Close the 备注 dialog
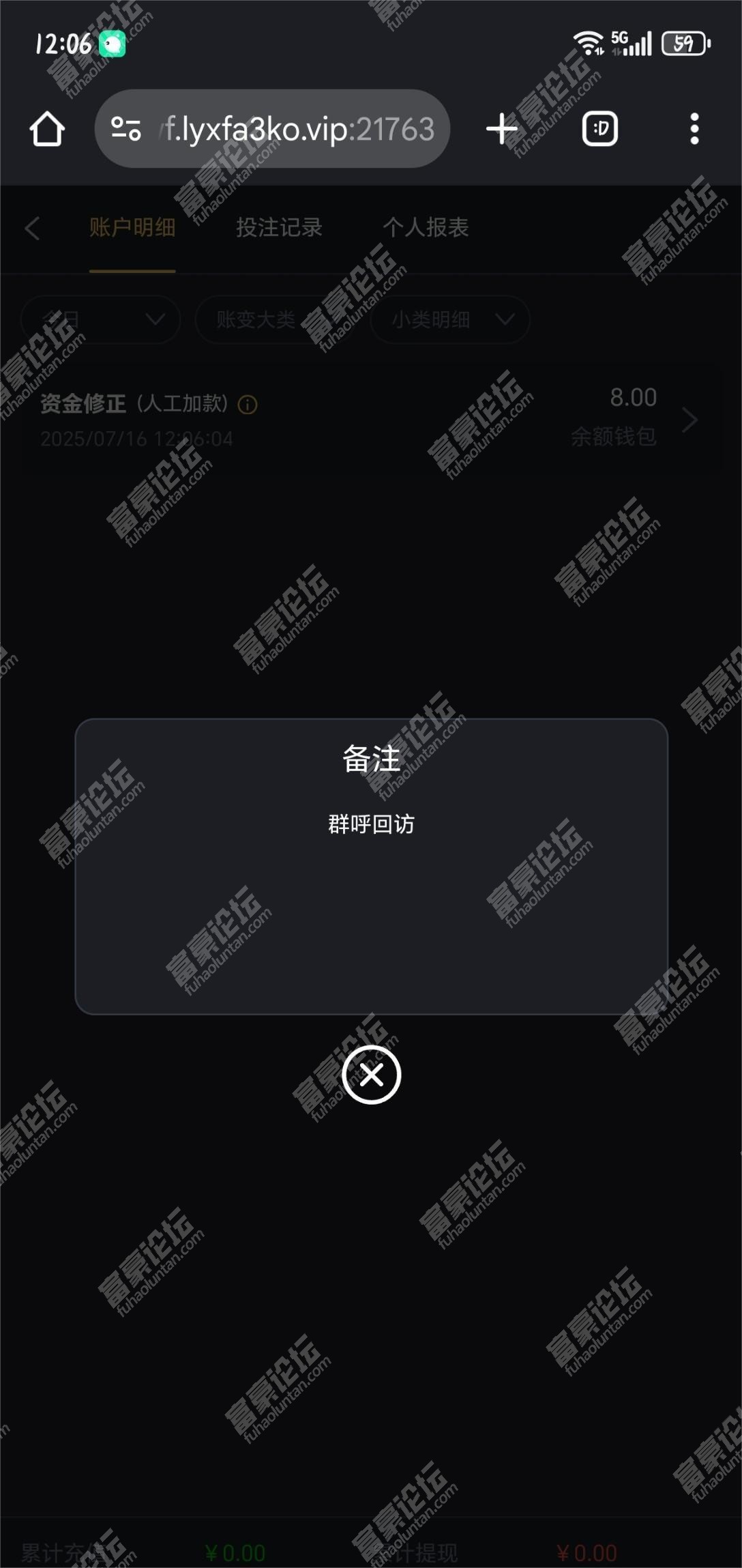 coord(371,1075)
